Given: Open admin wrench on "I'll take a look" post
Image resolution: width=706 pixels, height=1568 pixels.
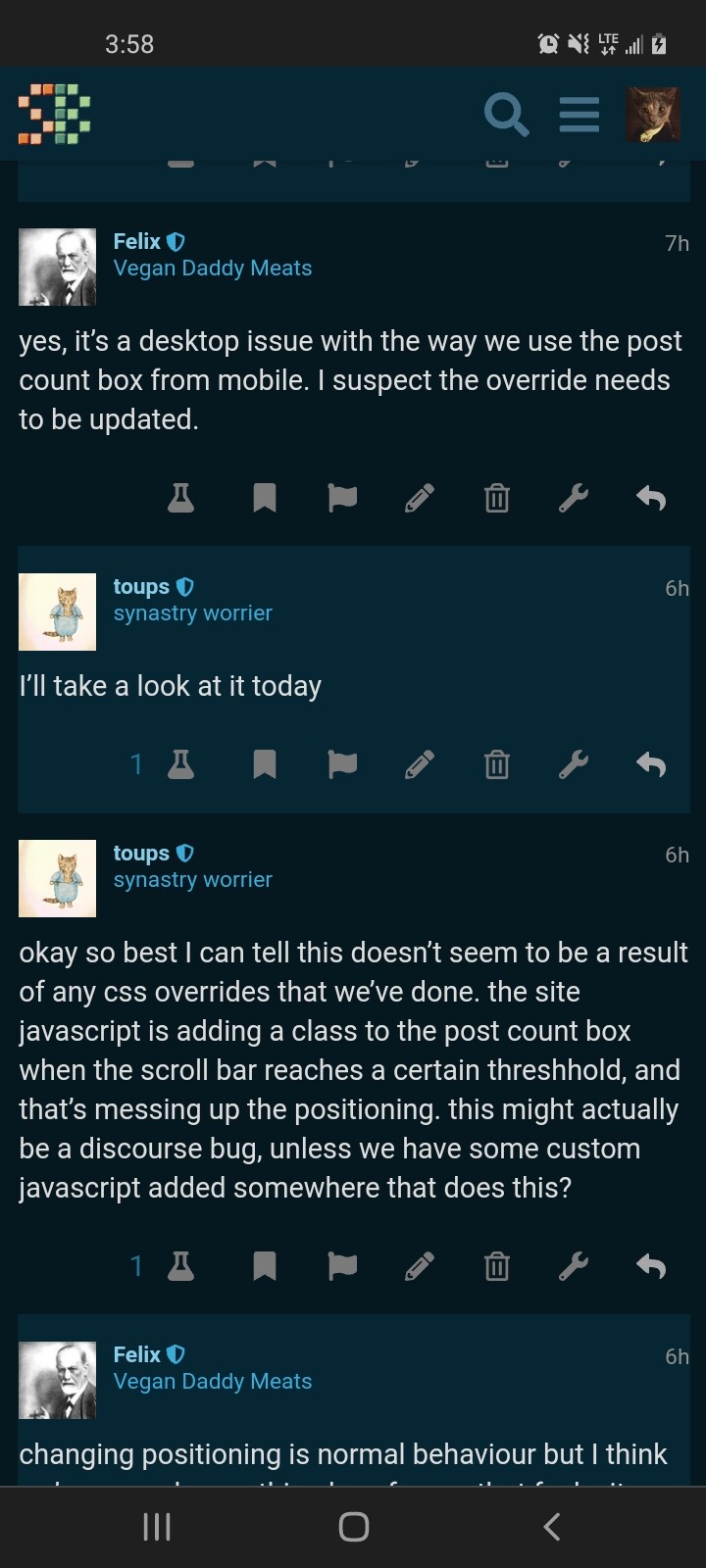Looking at the screenshot, I should click(574, 764).
